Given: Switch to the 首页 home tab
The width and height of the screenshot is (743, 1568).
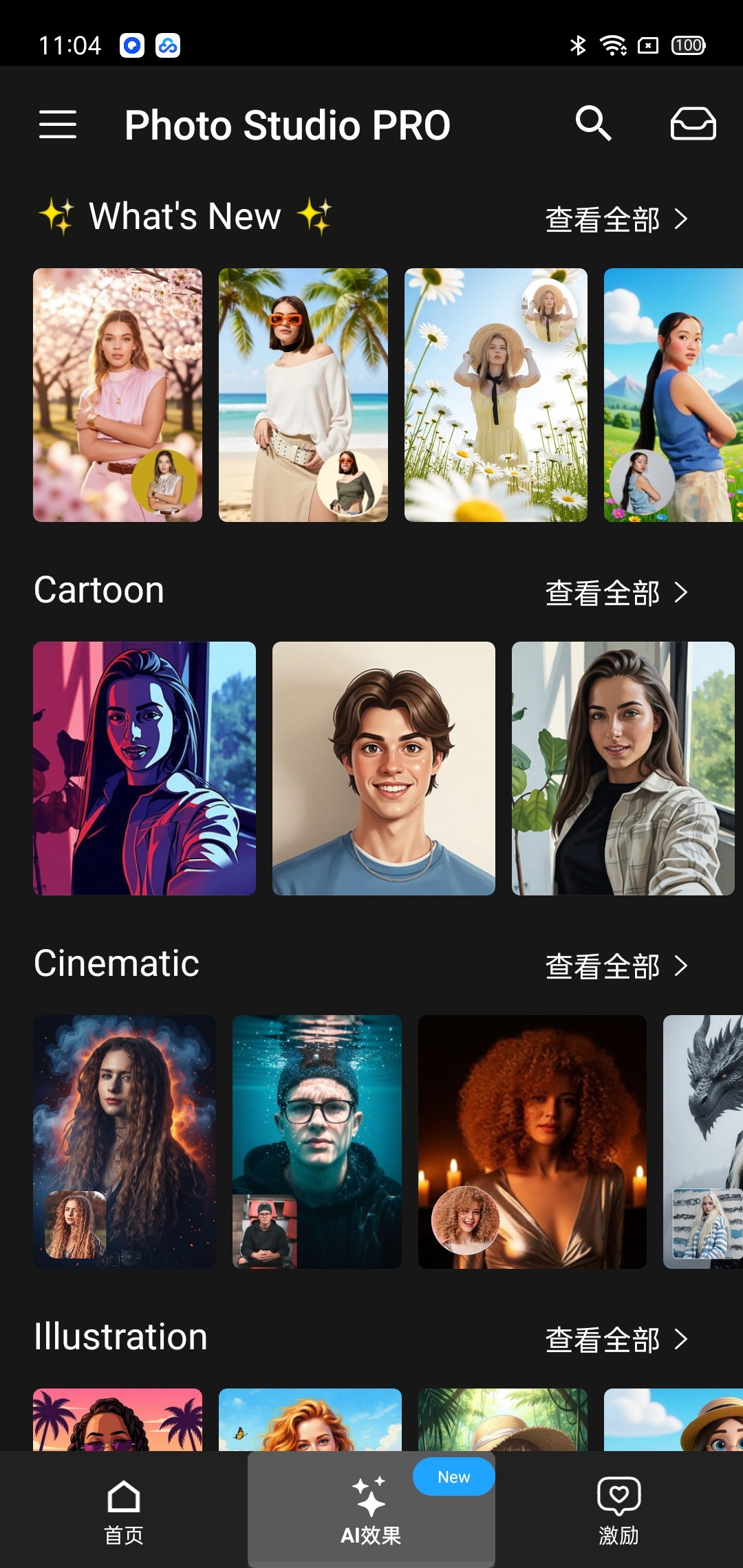Looking at the screenshot, I should (124, 1511).
